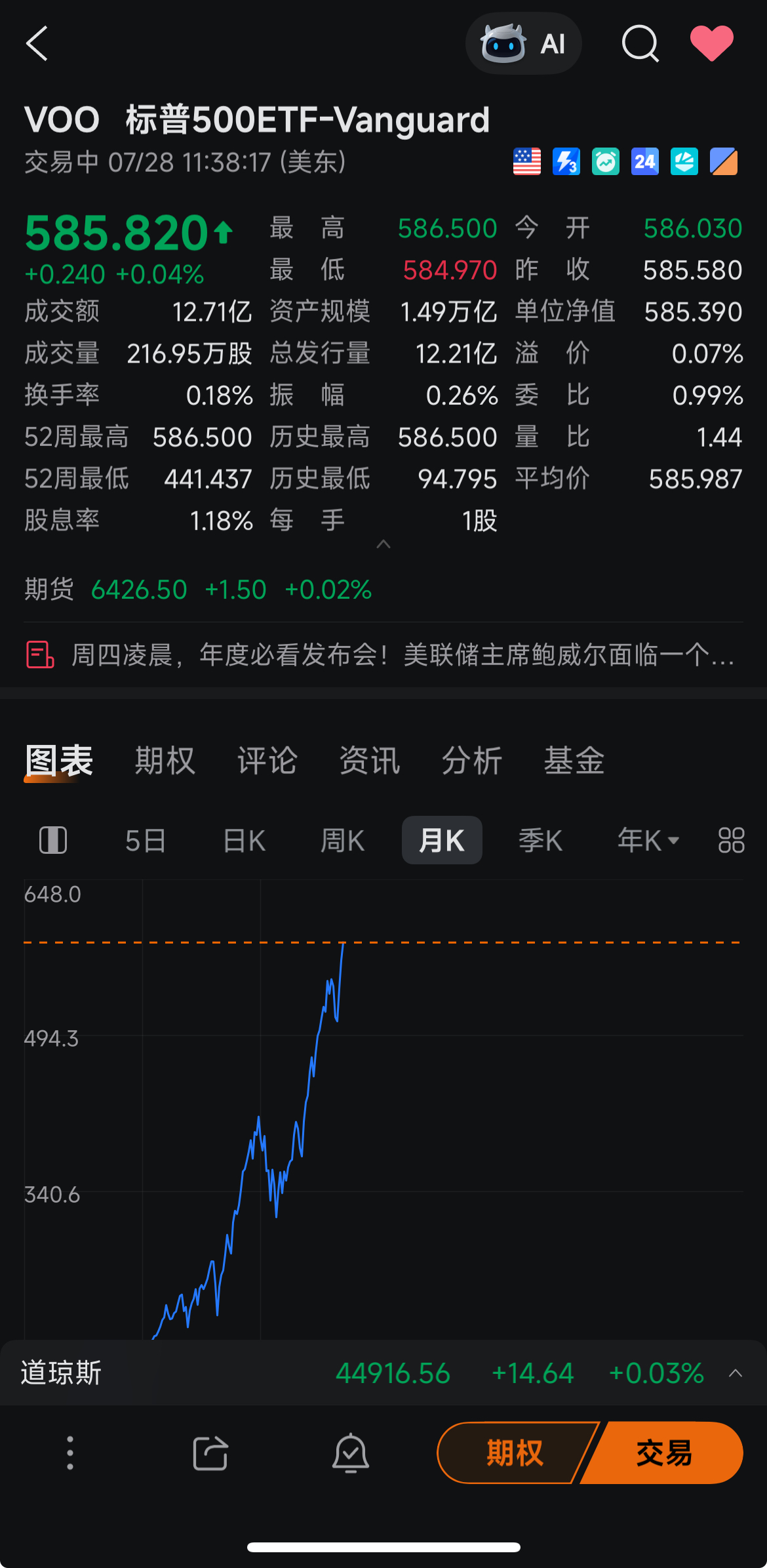Screen dimensions: 767x1568
Task: Select the 日K chart period
Action: (x=244, y=840)
